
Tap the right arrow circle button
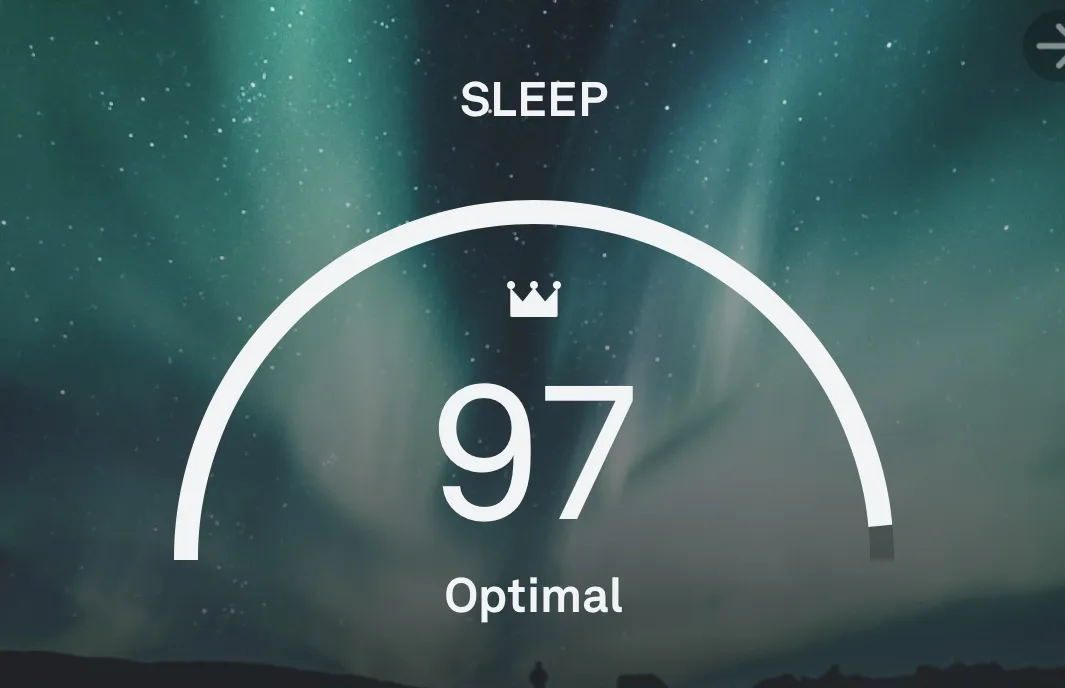tap(1051, 46)
